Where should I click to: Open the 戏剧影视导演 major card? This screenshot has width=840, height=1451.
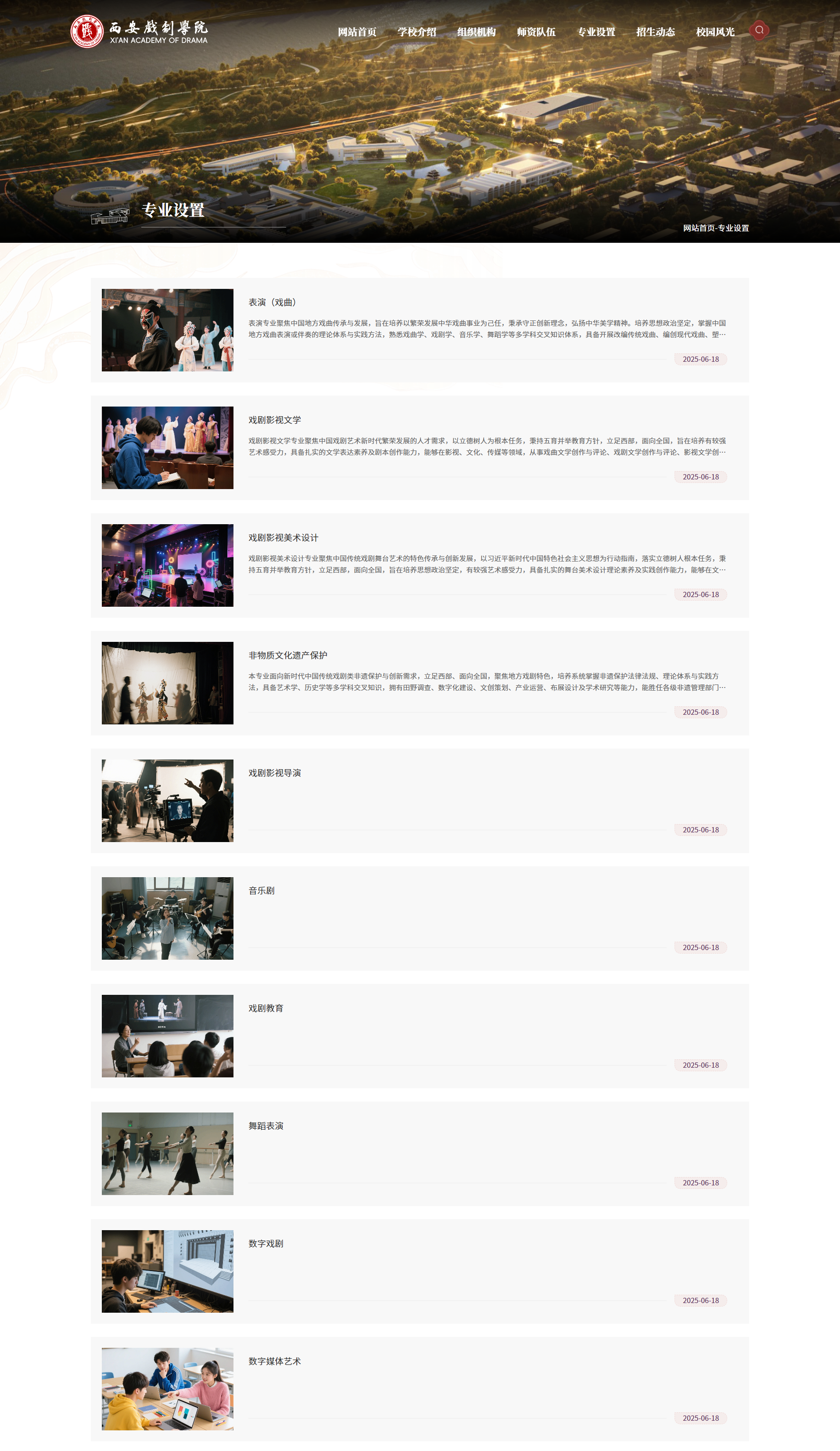tap(275, 773)
